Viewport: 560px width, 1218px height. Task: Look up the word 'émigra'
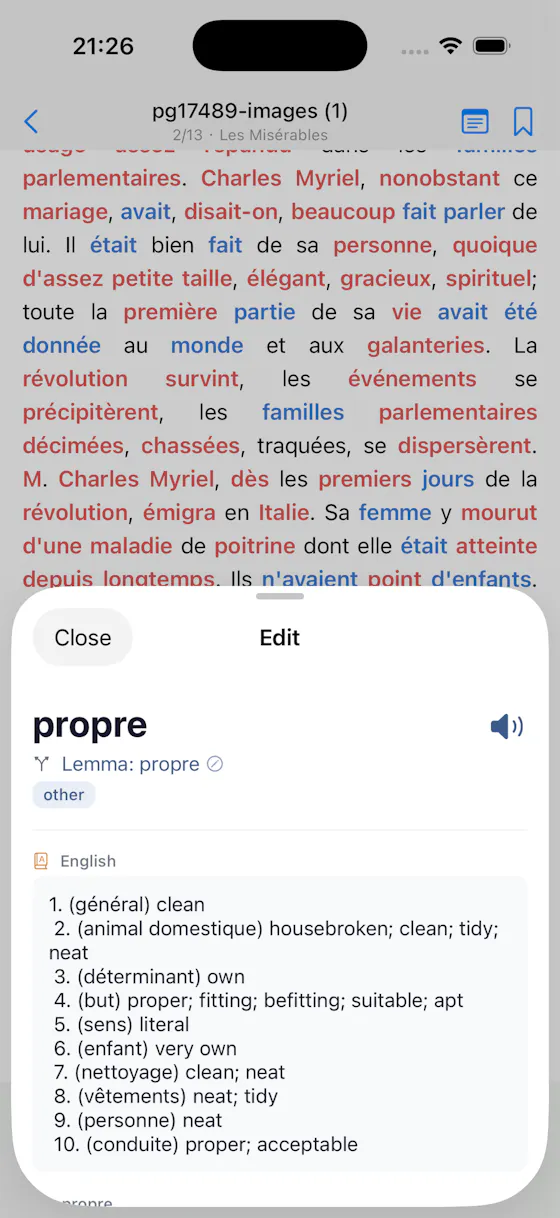179,512
